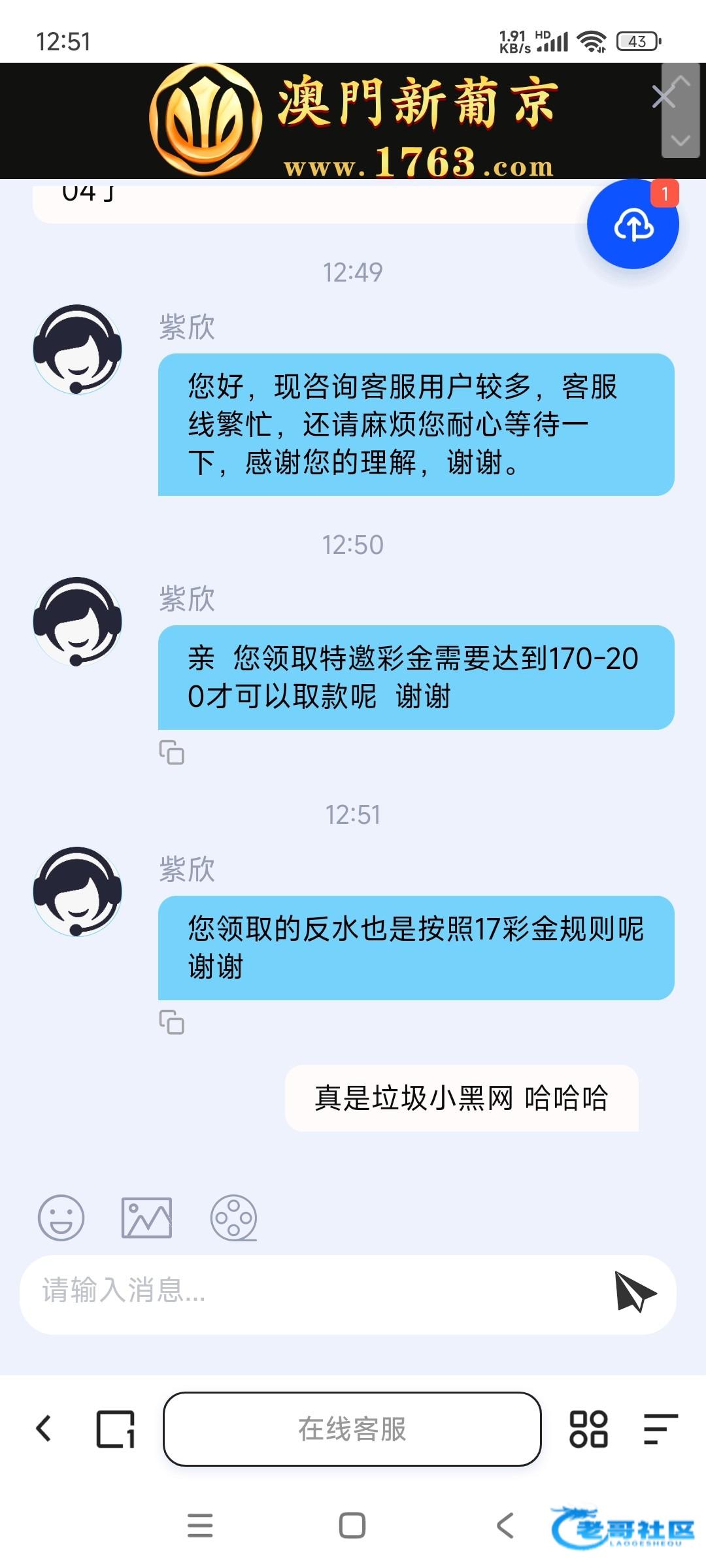Viewport: 706px width, 1568px height.
Task: Attach an image to the chat
Action: pyautogui.click(x=146, y=1218)
